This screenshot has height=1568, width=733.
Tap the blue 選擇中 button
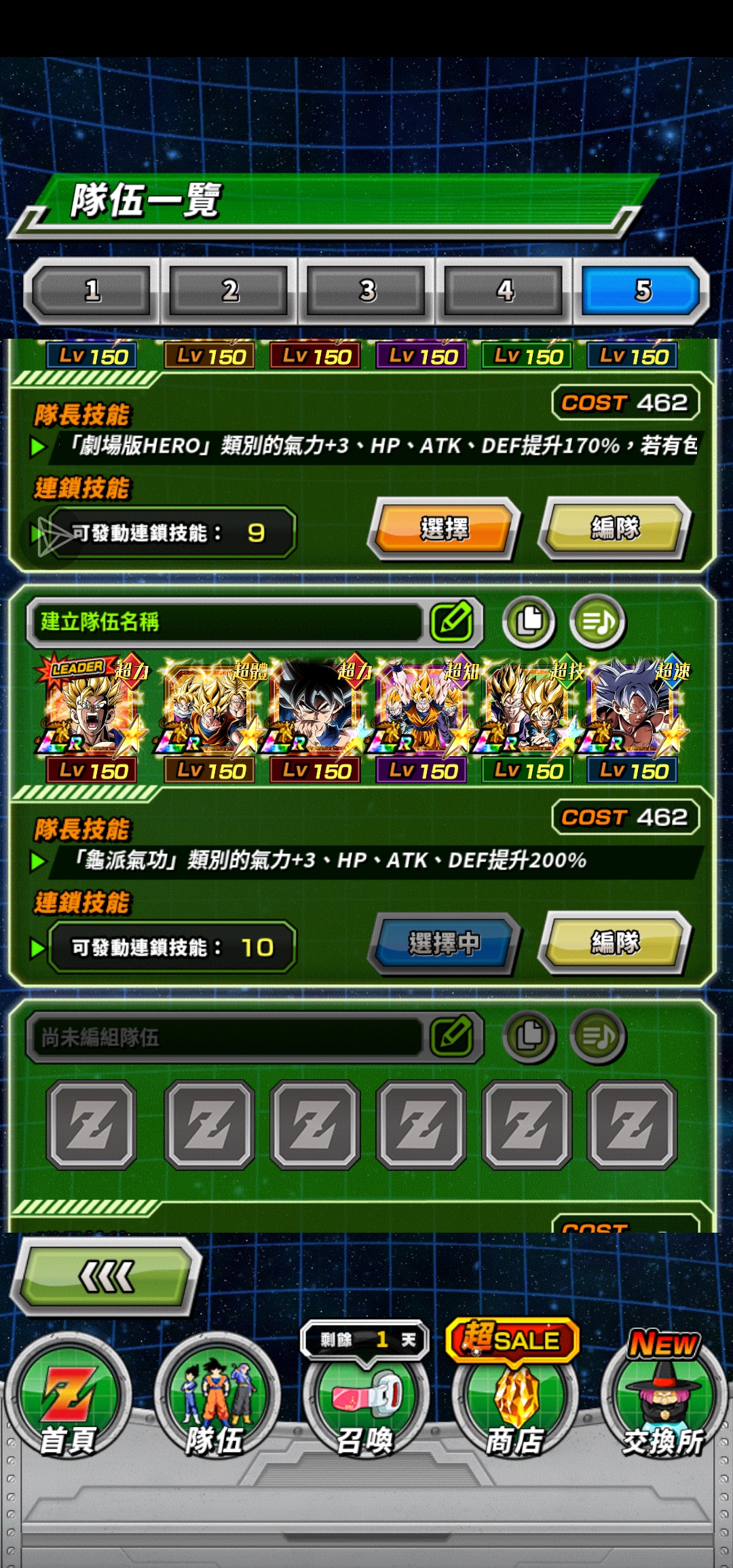pos(444,944)
